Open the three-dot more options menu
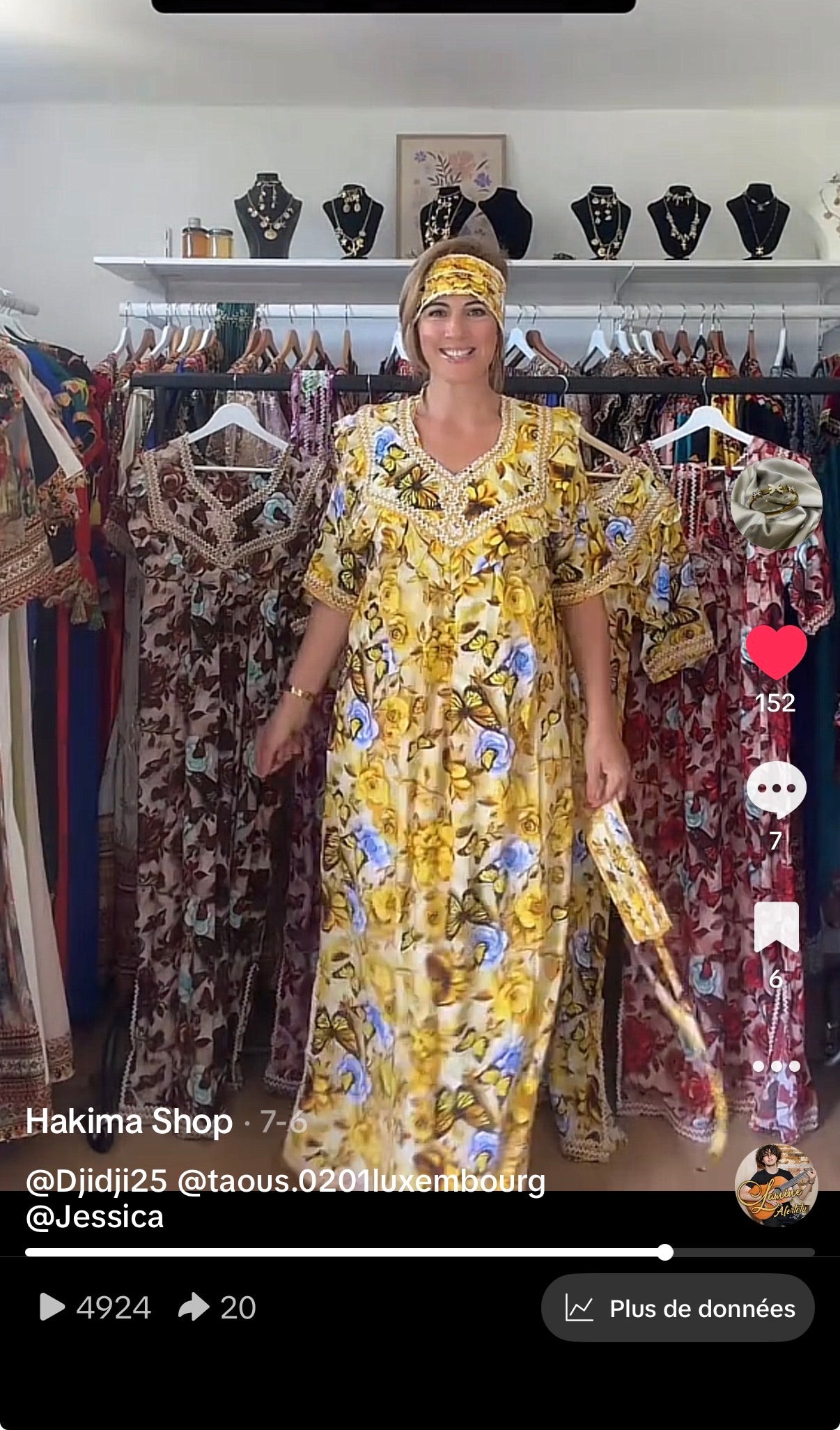840x1430 pixels. pos(776,1066)
